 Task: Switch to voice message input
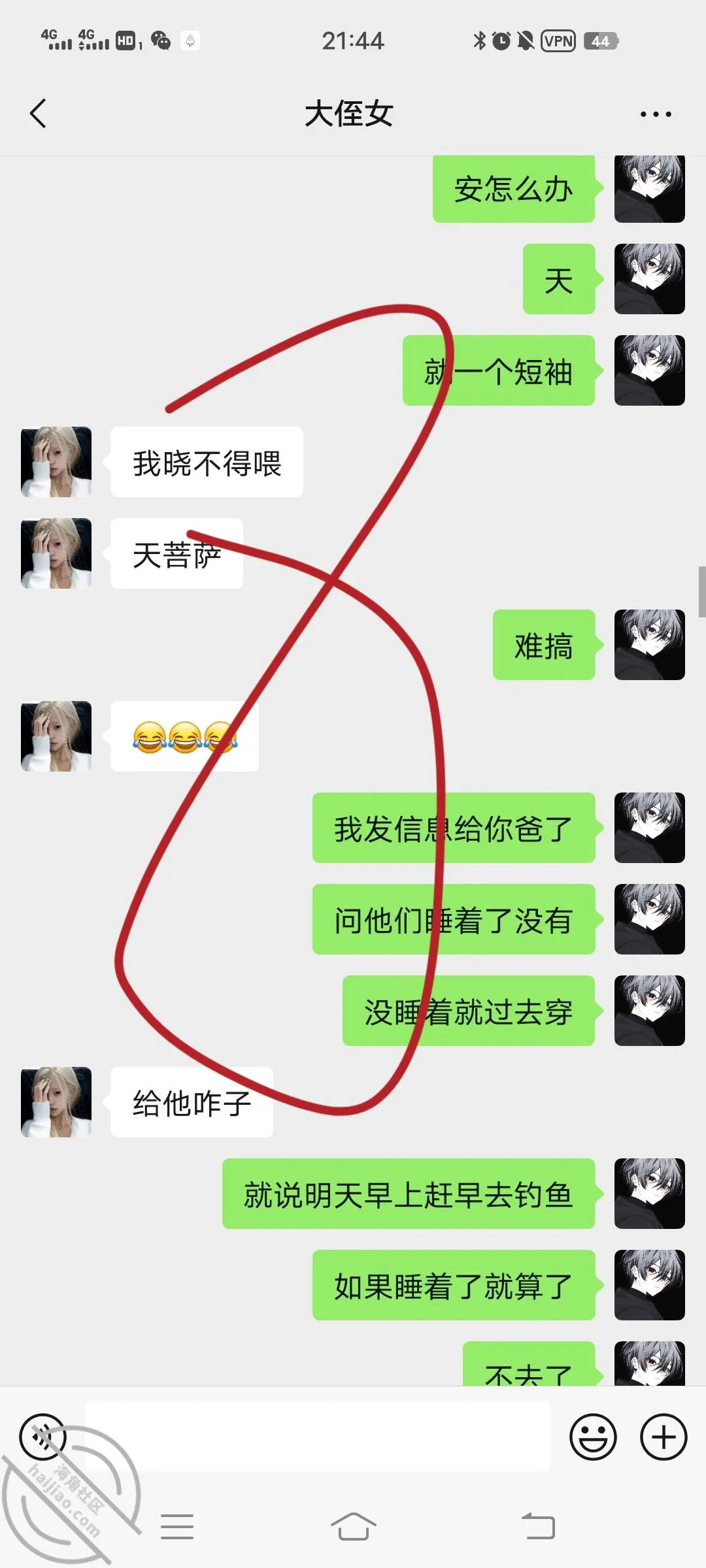[x=43, y=1437]
